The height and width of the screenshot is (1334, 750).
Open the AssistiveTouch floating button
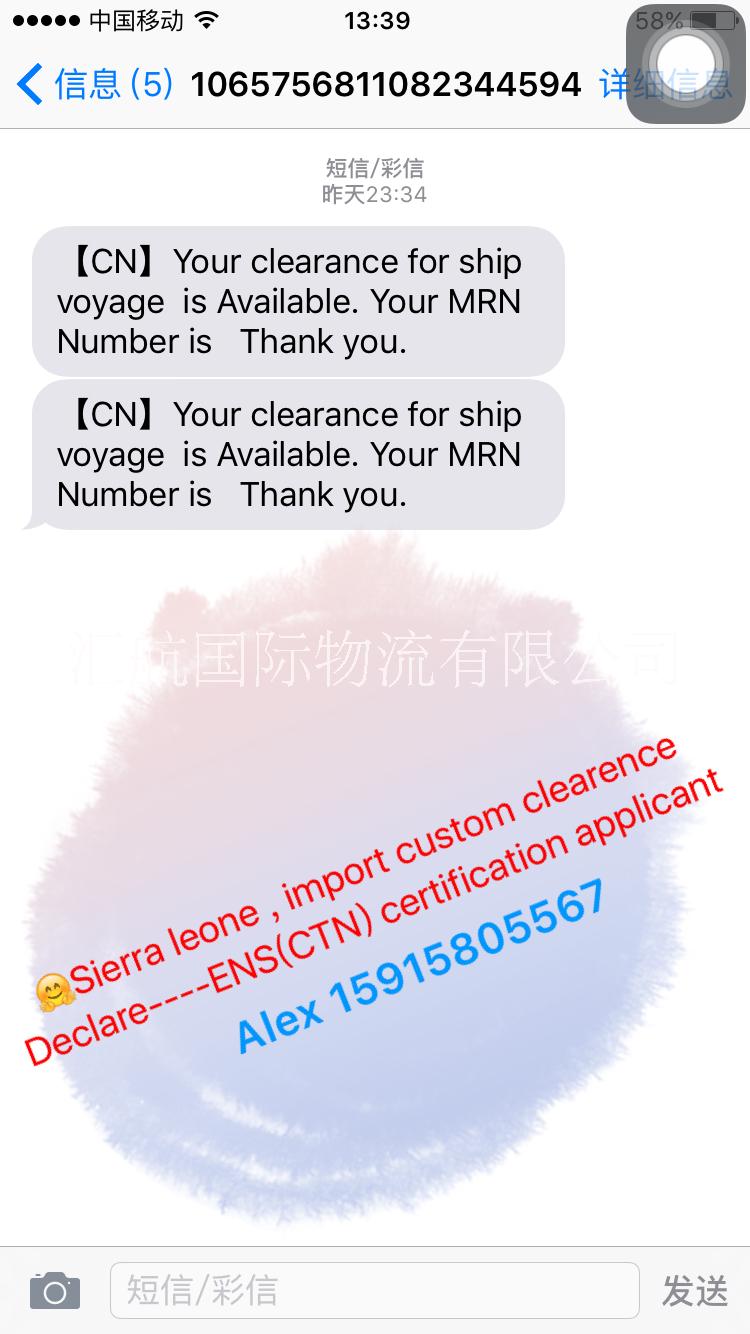point(685,62)
